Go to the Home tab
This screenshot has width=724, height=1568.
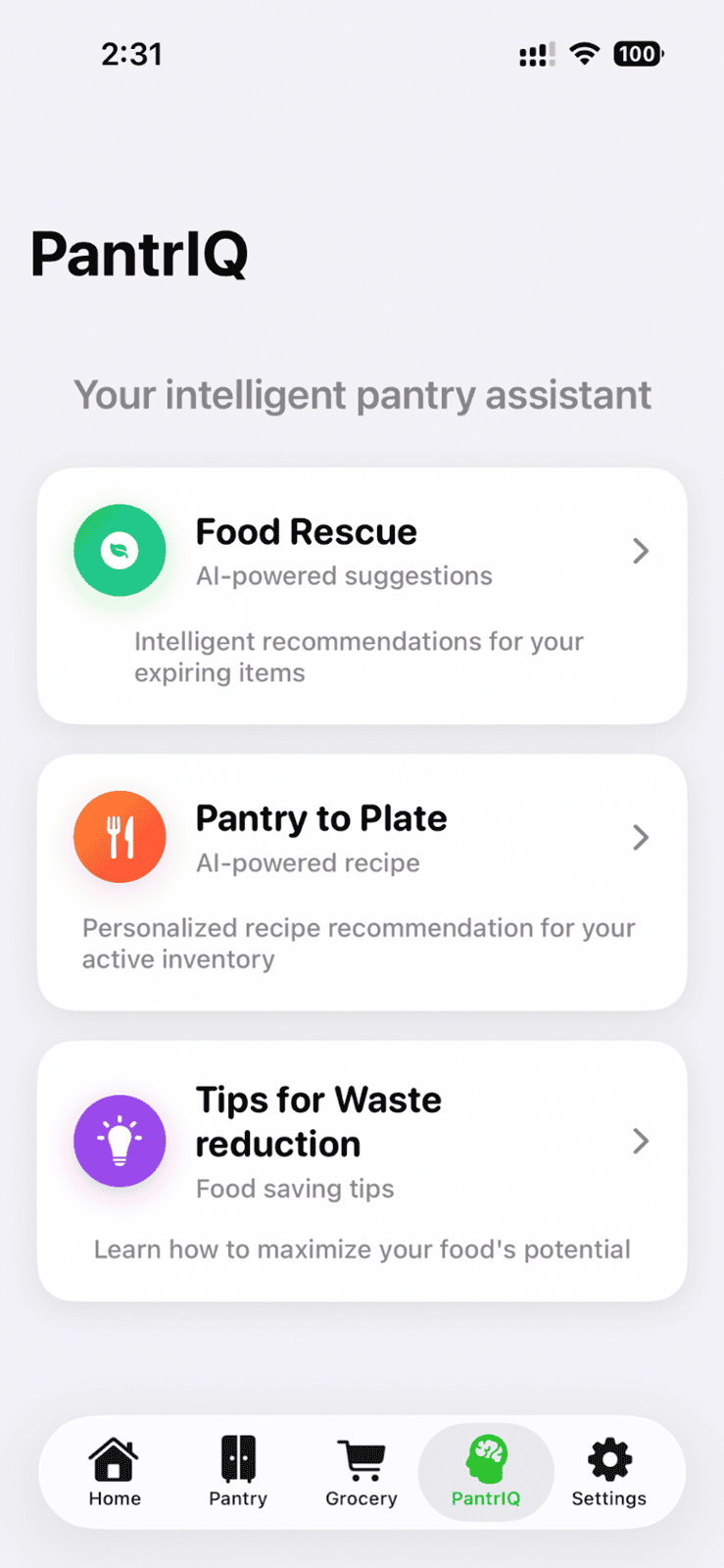[115, 1472]
